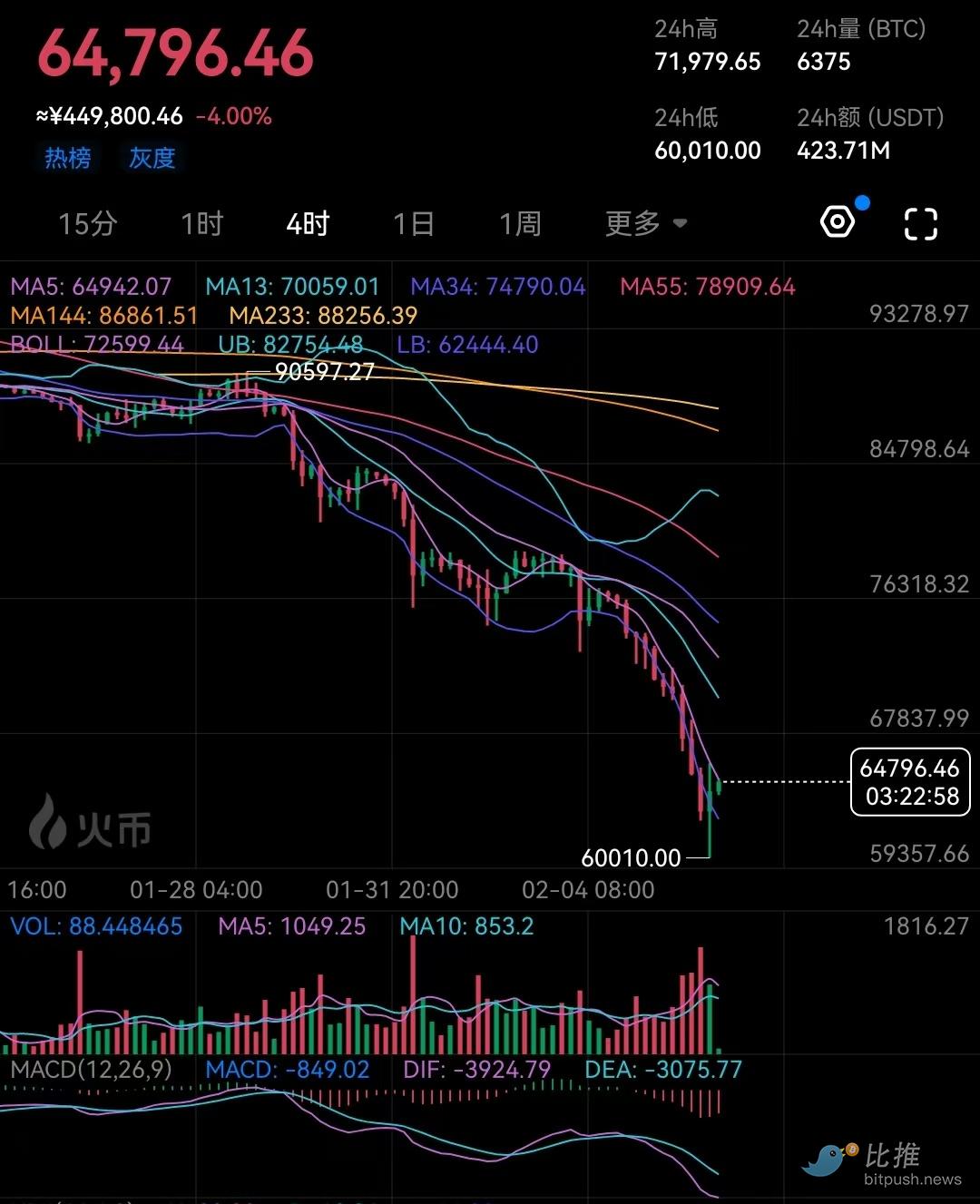Image resolution: width=980 pixels, height=1204 pixels.
Task: Expand the 更多 timeframe dropdown
Action: (x=645, y=223)
